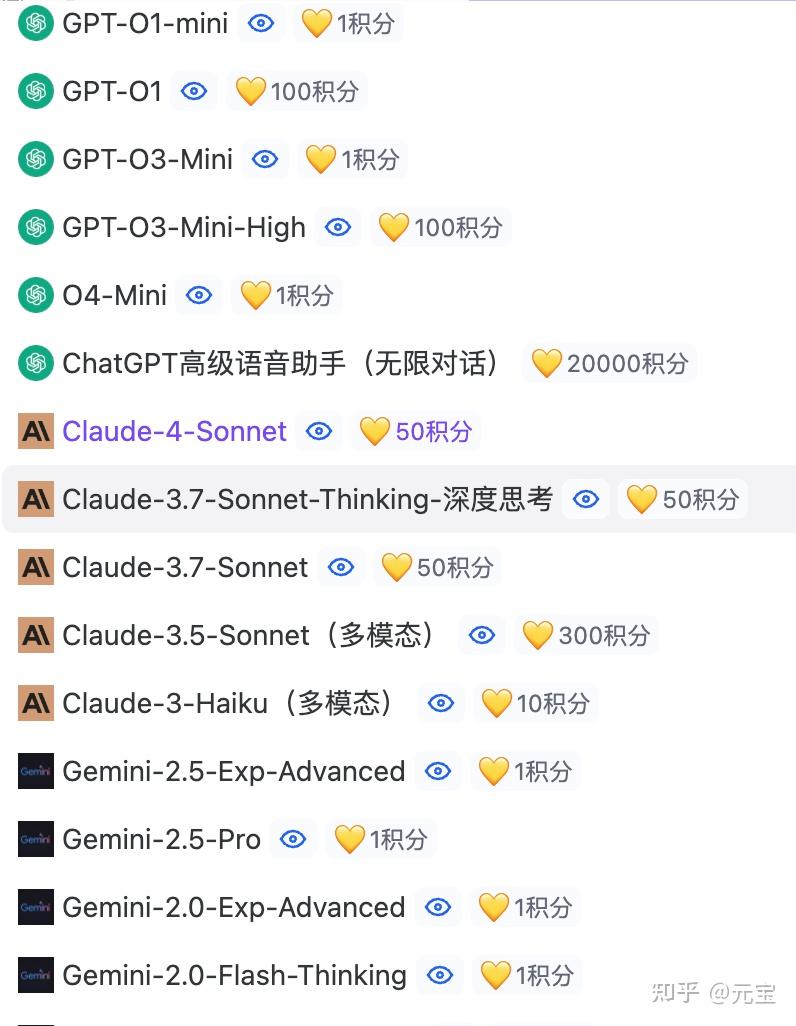Click the Anthropic icon next to Claude-3.7-Sonnet
The image size is (796, 1026).
pos(36,567)
